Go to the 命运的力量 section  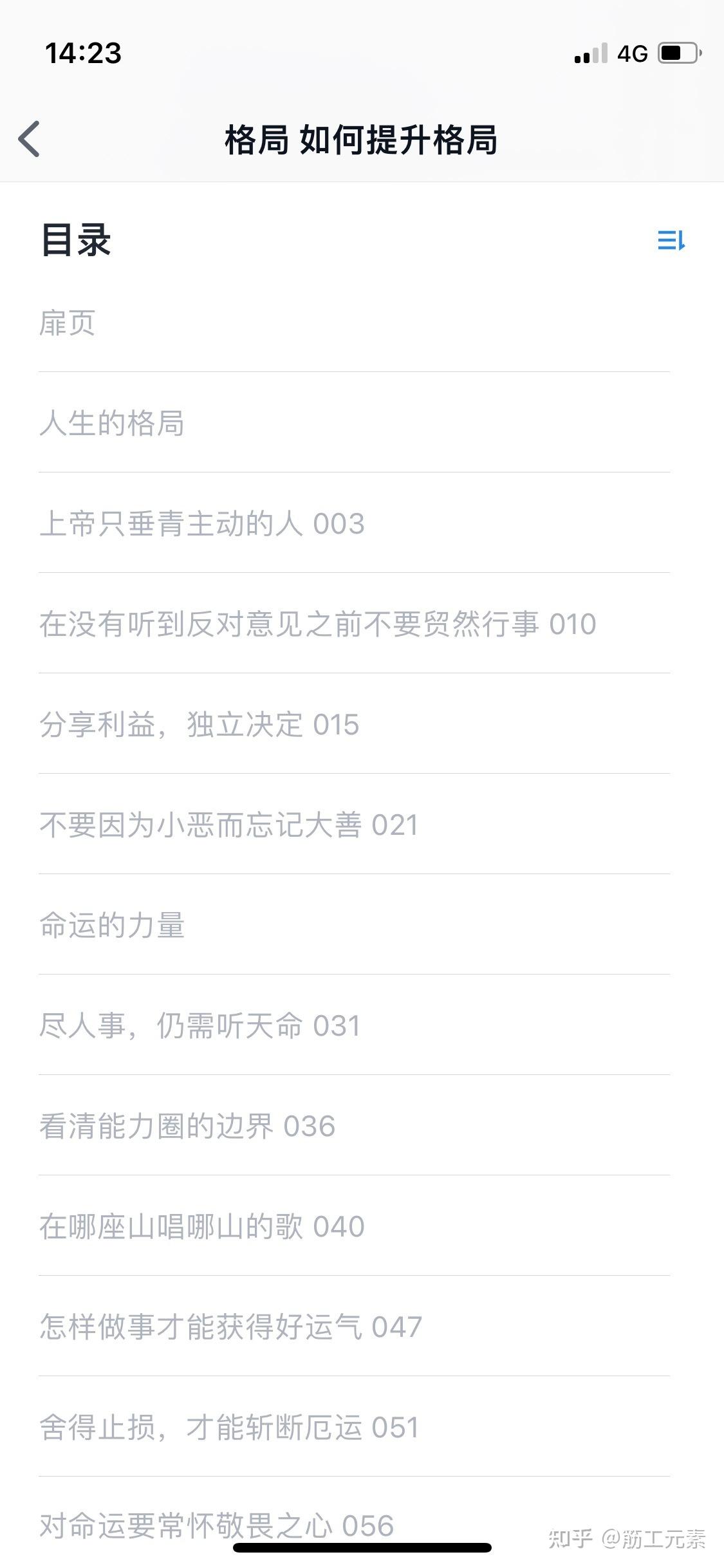[x=112, y=925]
